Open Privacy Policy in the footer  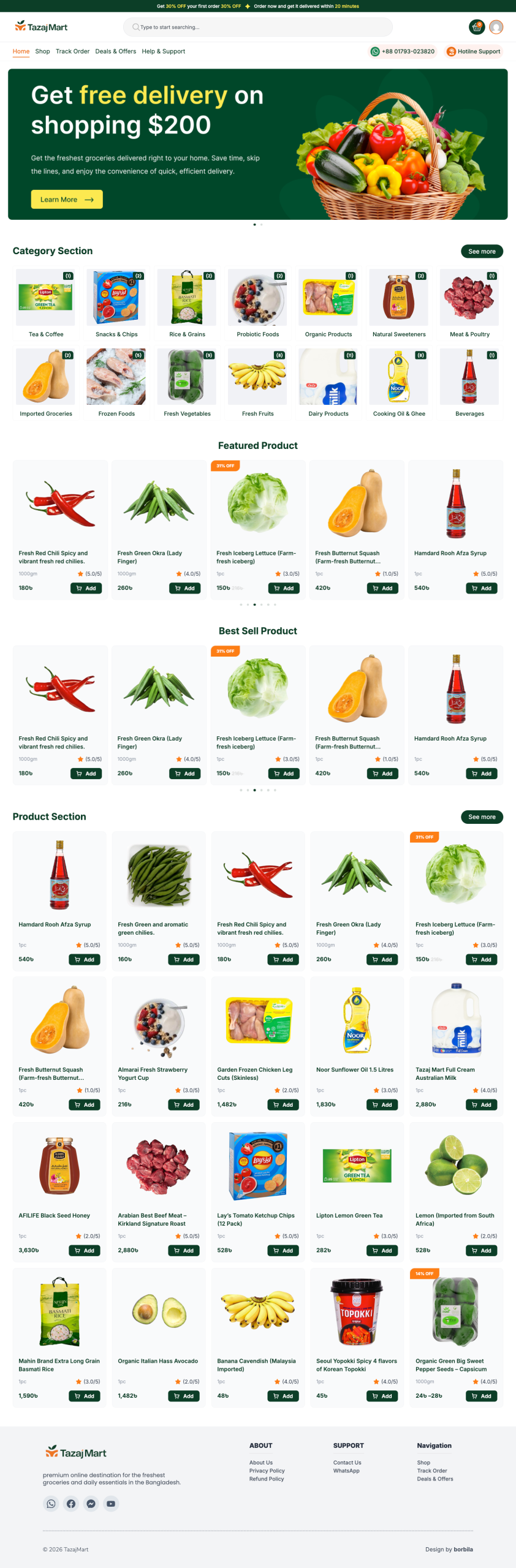[x=267, y=1471]
